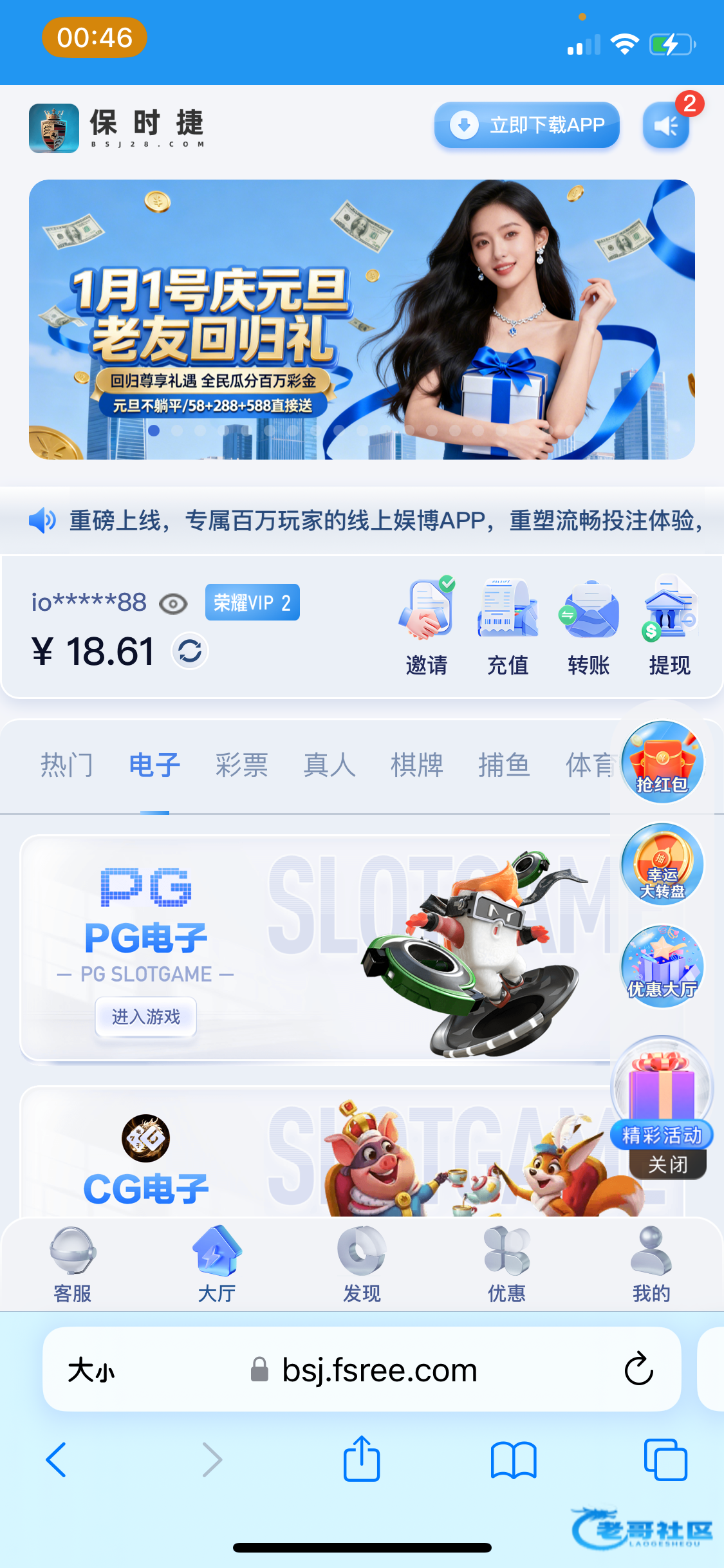Switch to the 真人 category tab
This screenshot has height=1568, width=724.
point(329,765)
